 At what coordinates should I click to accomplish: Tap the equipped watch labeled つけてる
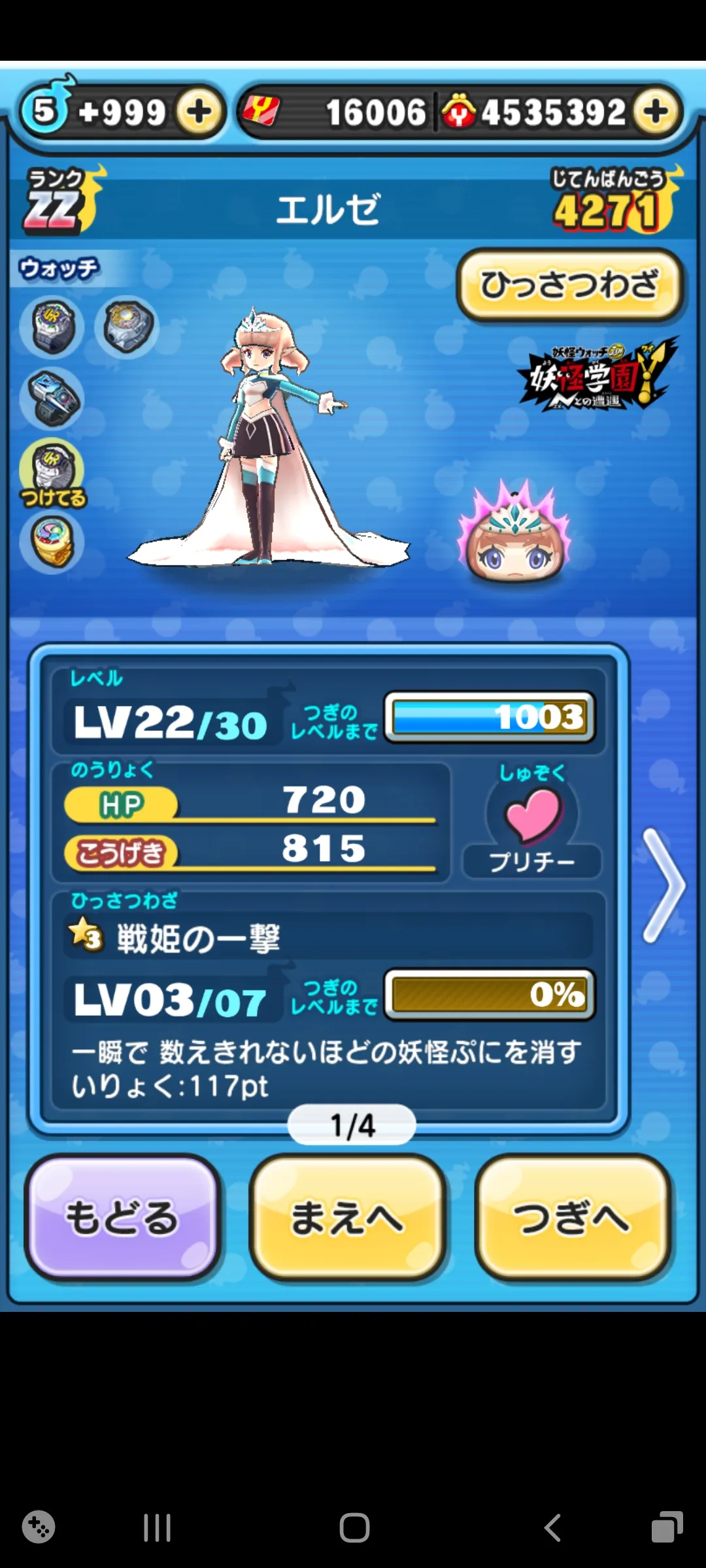52,472
